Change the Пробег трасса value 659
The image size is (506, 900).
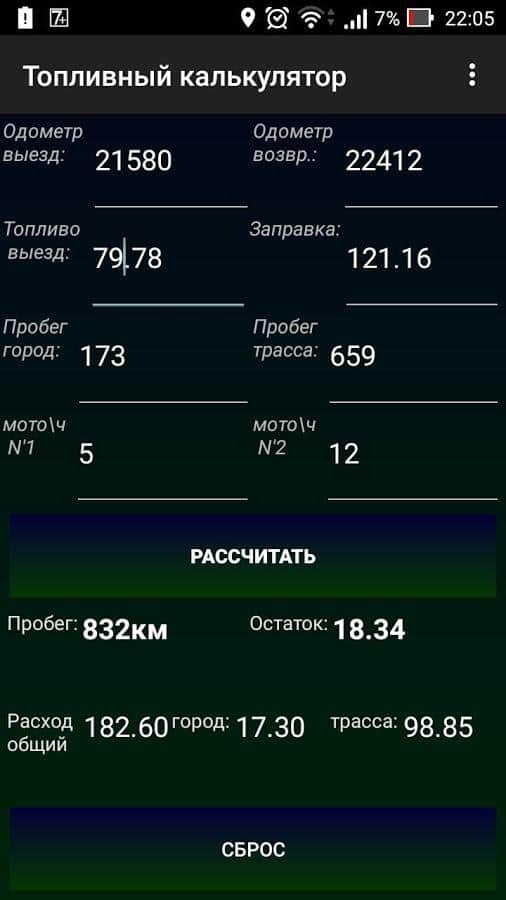(x=413, y=362)
